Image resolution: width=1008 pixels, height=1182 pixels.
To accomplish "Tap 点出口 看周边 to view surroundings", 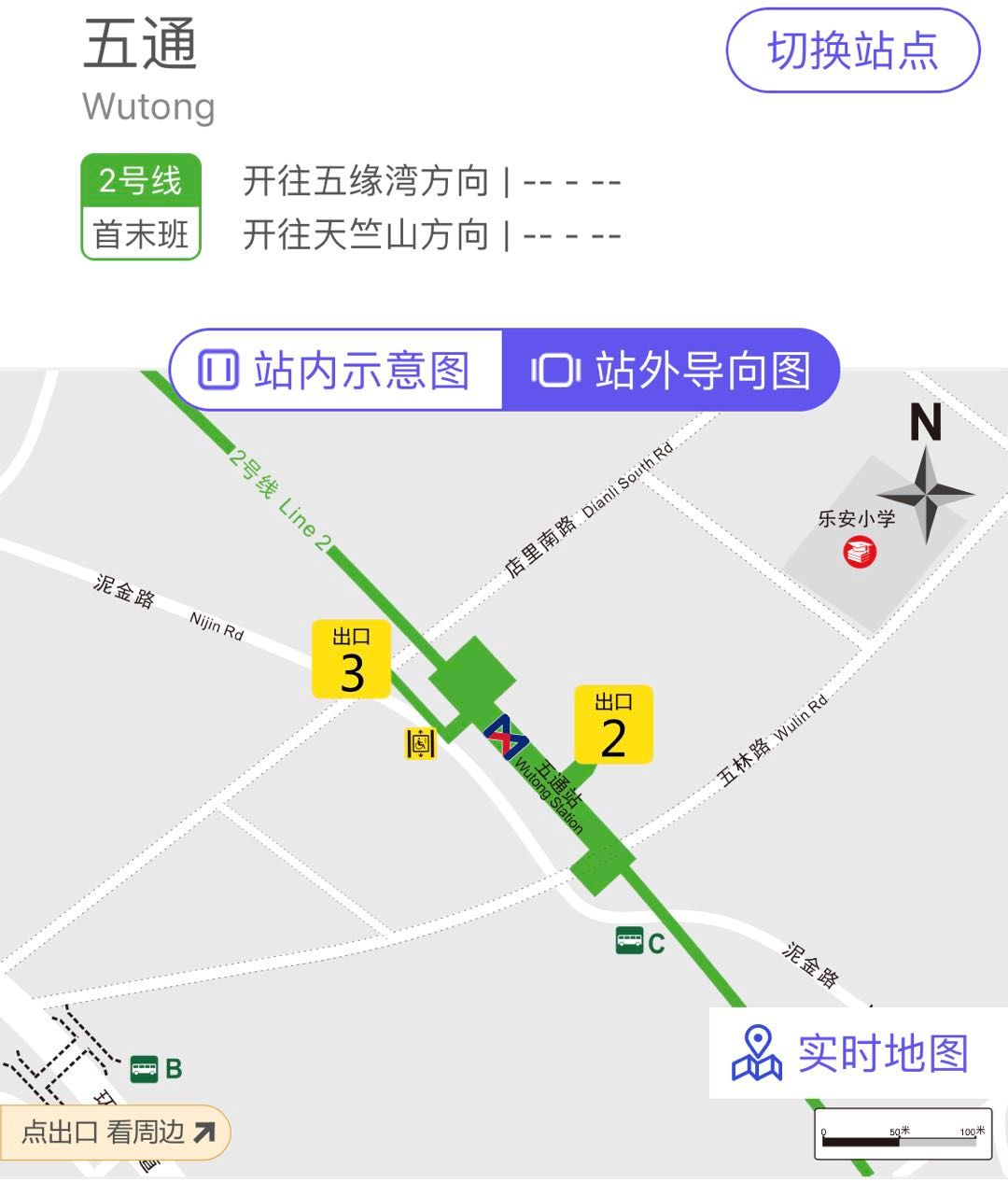I will (x=116, y=1133).
